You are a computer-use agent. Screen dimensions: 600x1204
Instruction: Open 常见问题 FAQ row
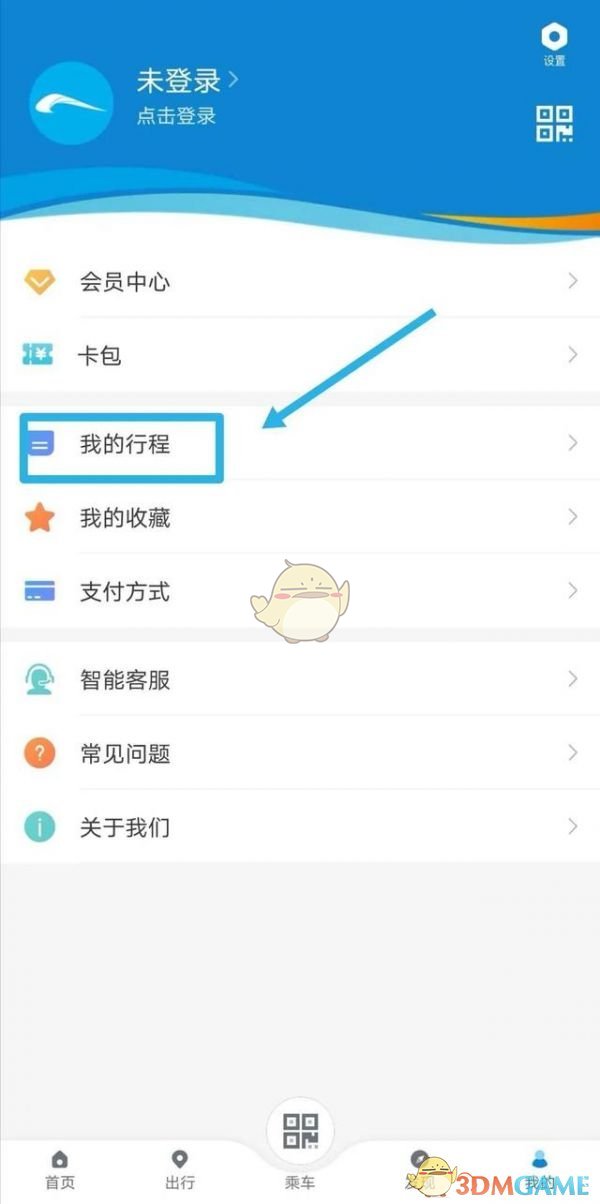(x=300, y=754)
